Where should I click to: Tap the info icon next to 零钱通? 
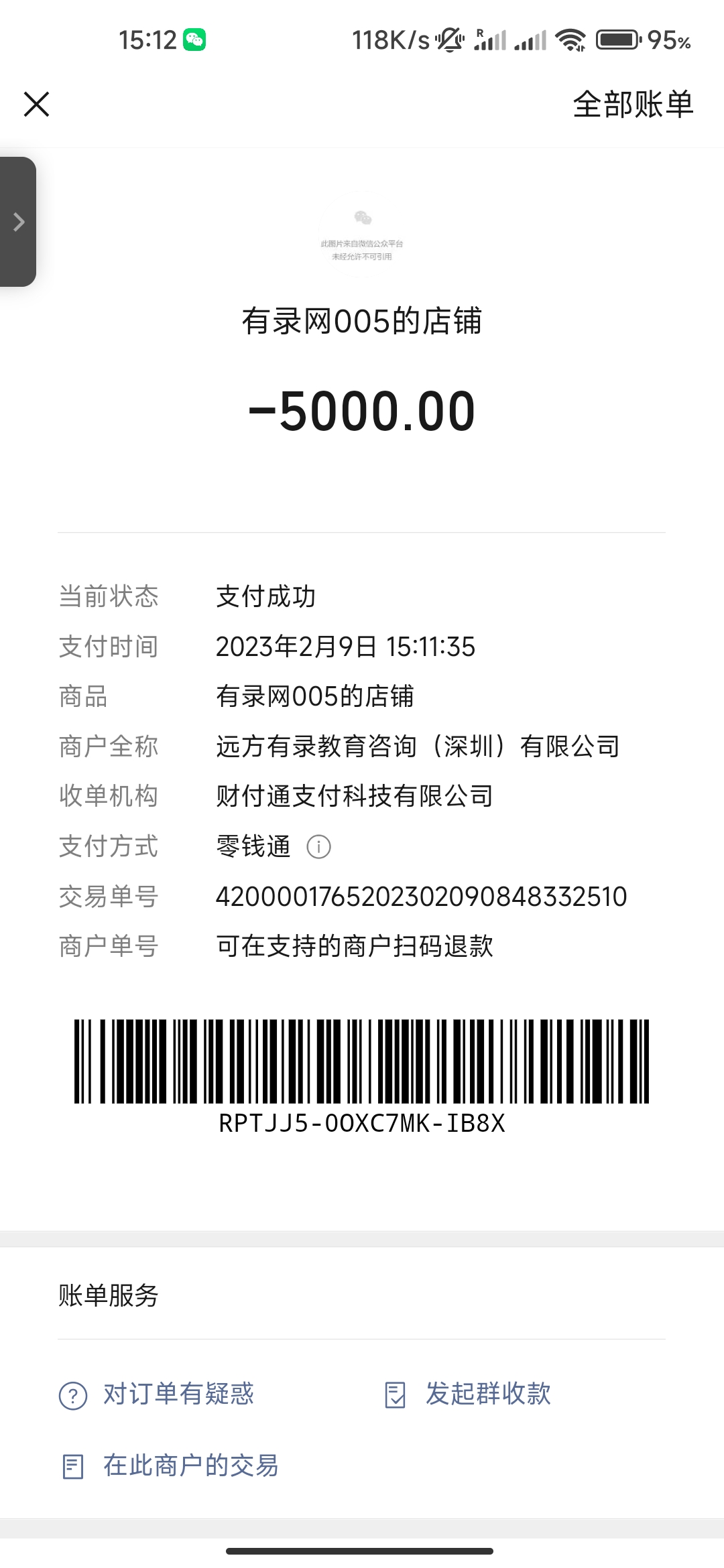click(318, 847)
